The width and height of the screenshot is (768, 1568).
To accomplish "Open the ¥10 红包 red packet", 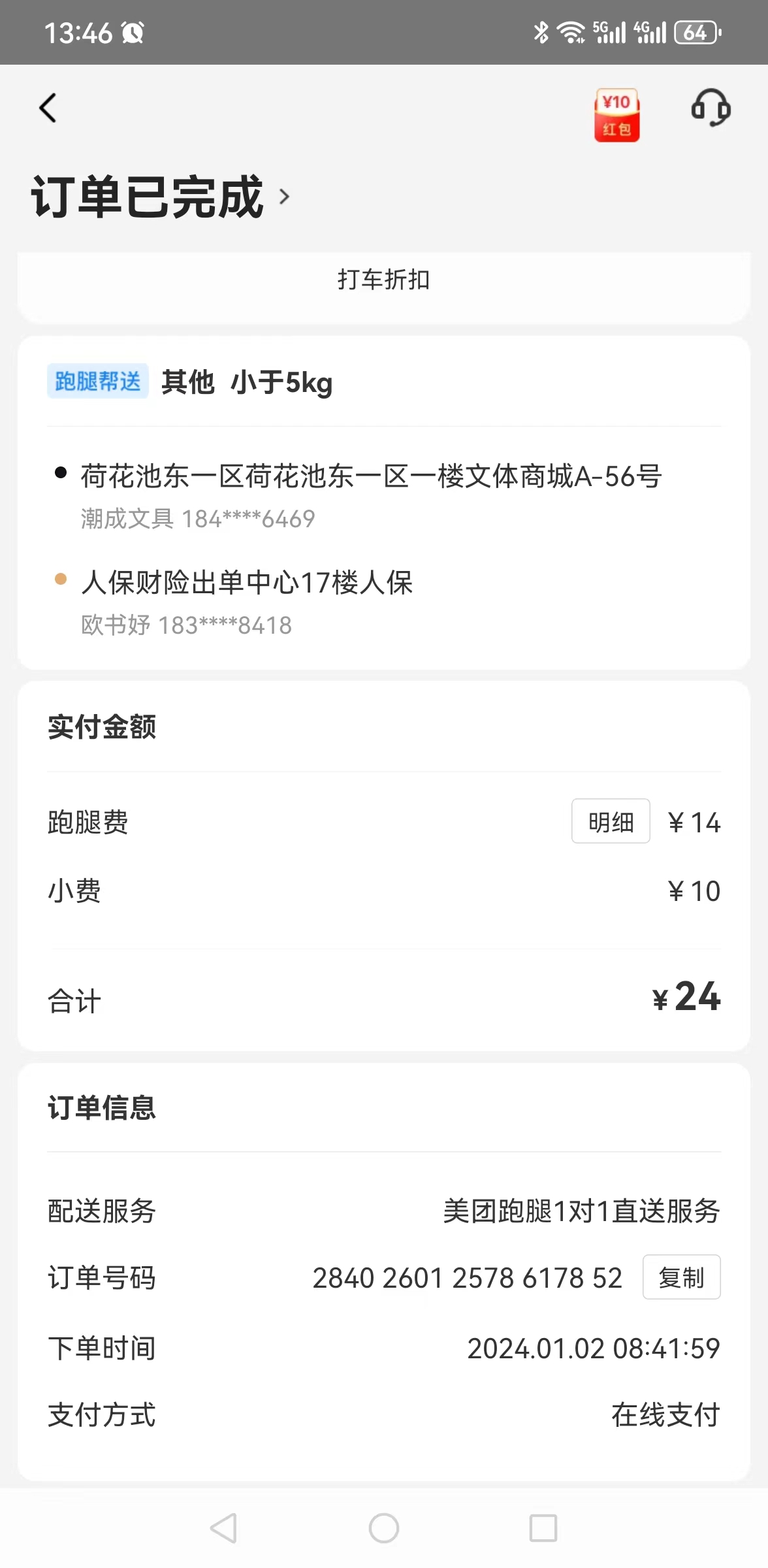I will [x=616, y=115].
